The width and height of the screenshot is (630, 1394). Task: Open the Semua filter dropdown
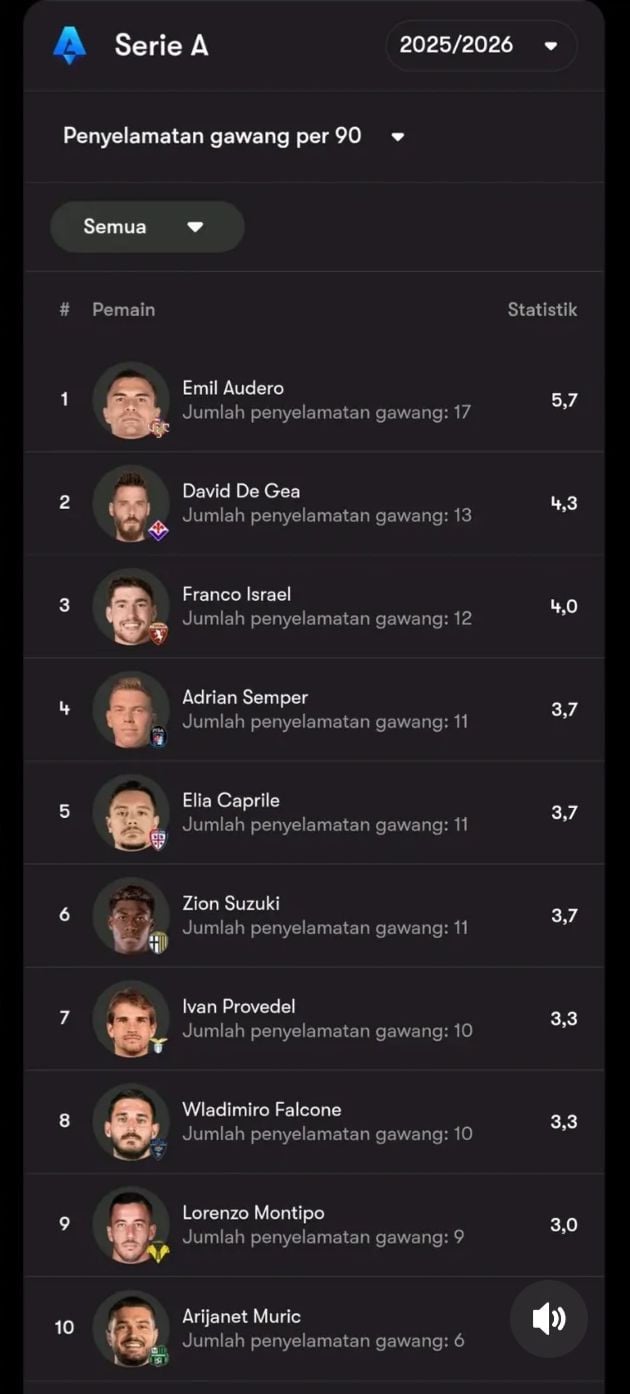click(147, 227)
